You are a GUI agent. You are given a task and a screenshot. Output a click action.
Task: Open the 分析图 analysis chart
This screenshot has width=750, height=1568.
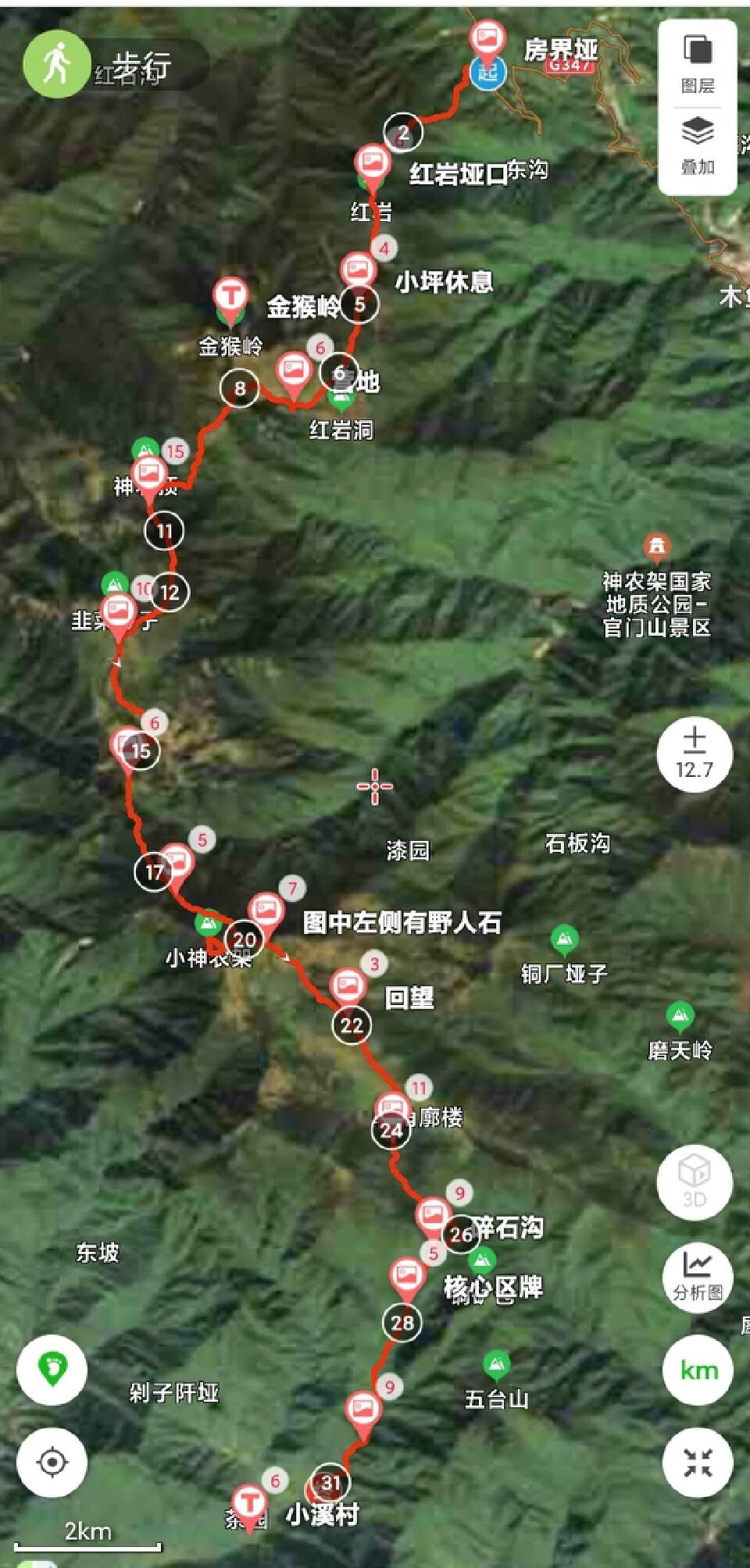(x=697, y=1278)
